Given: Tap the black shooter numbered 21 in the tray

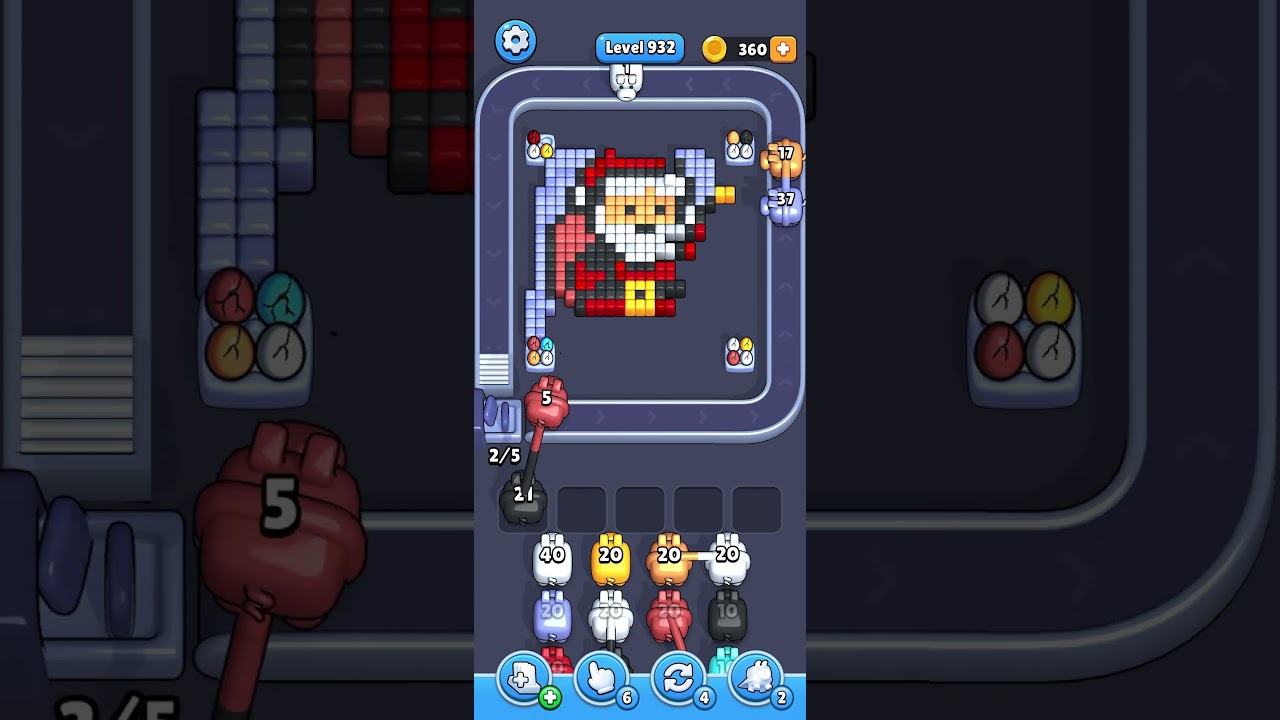Looking at the screenshot, I should click(523, 500).
